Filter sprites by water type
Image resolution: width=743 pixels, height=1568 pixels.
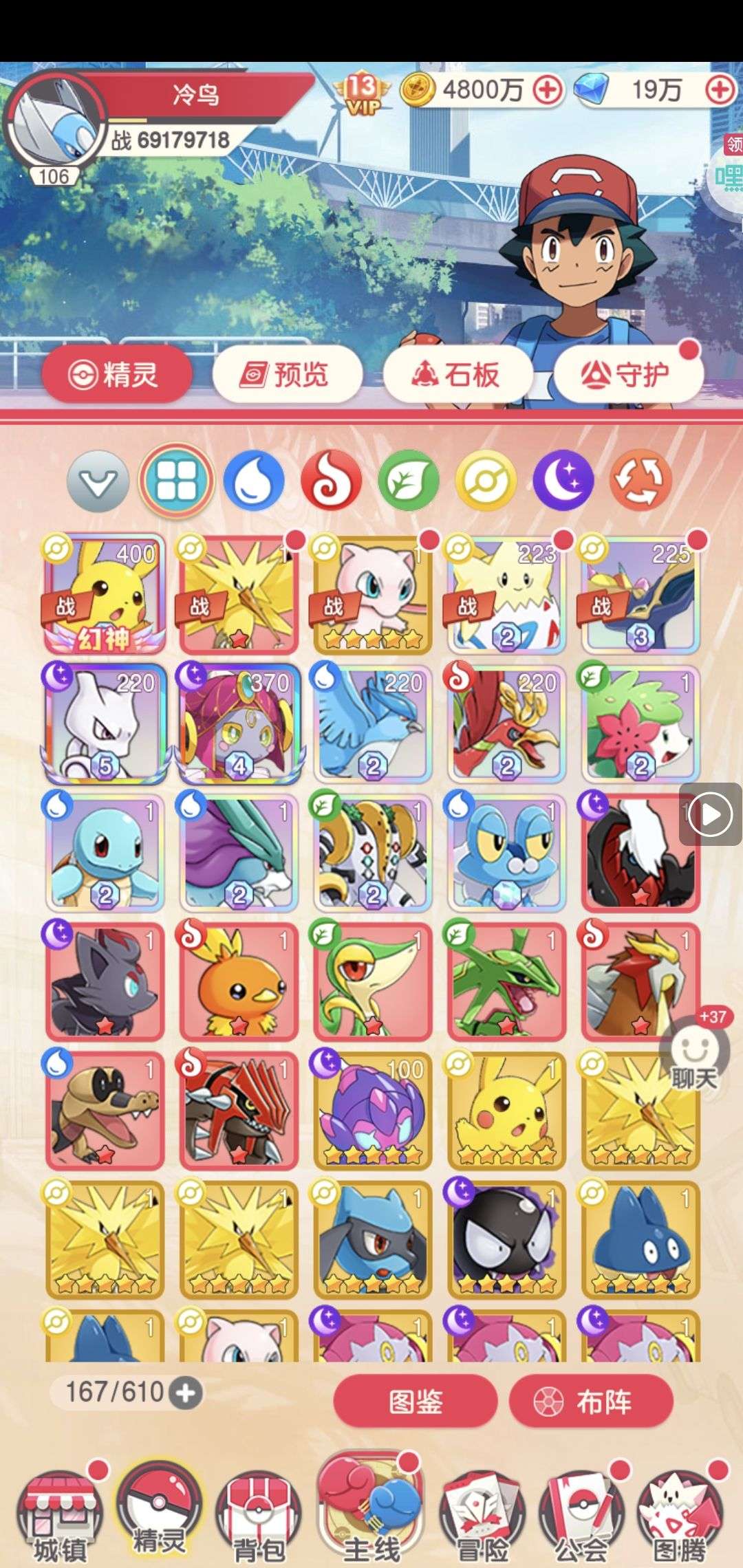point(254,479)
